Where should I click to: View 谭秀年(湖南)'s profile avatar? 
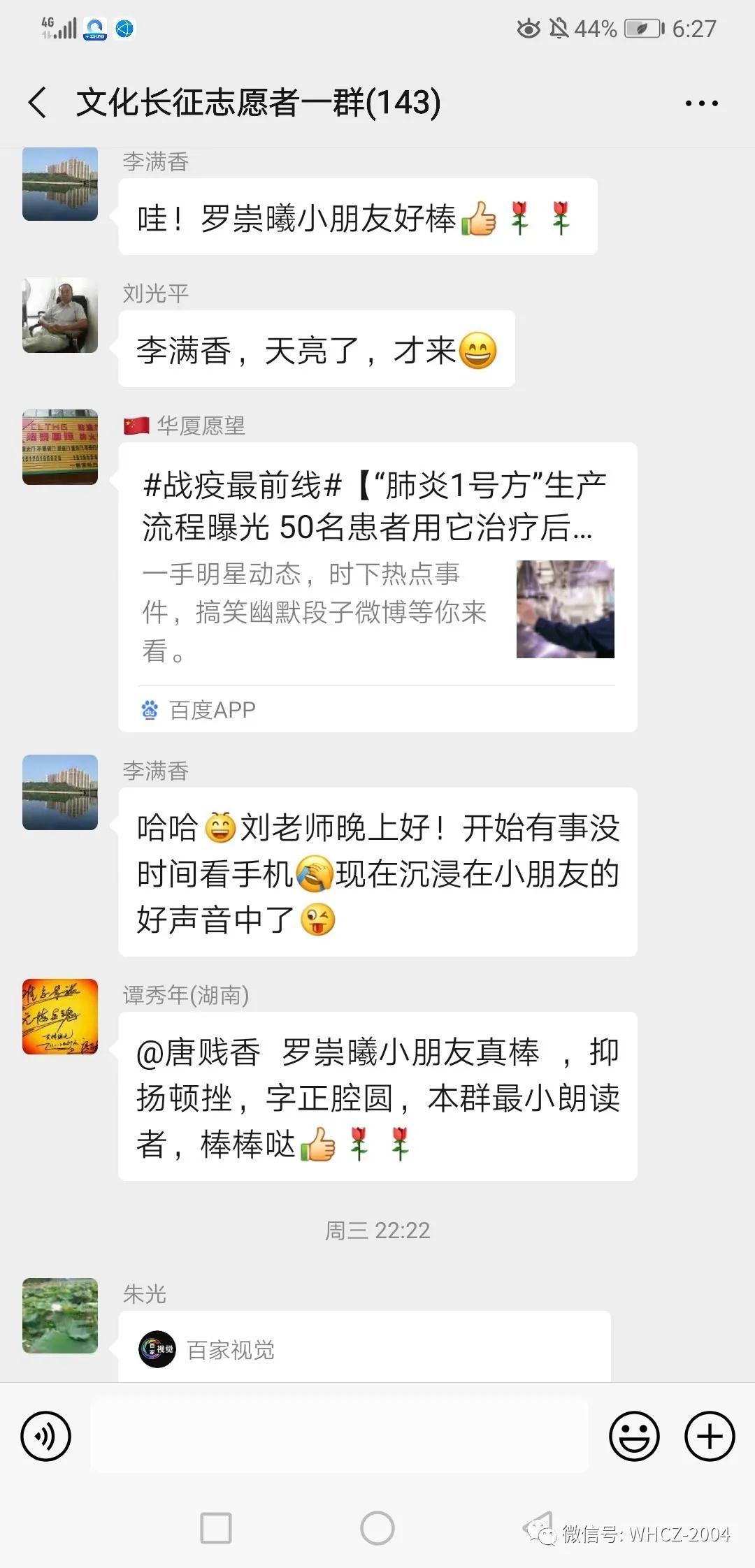[x=60, y=1017]
